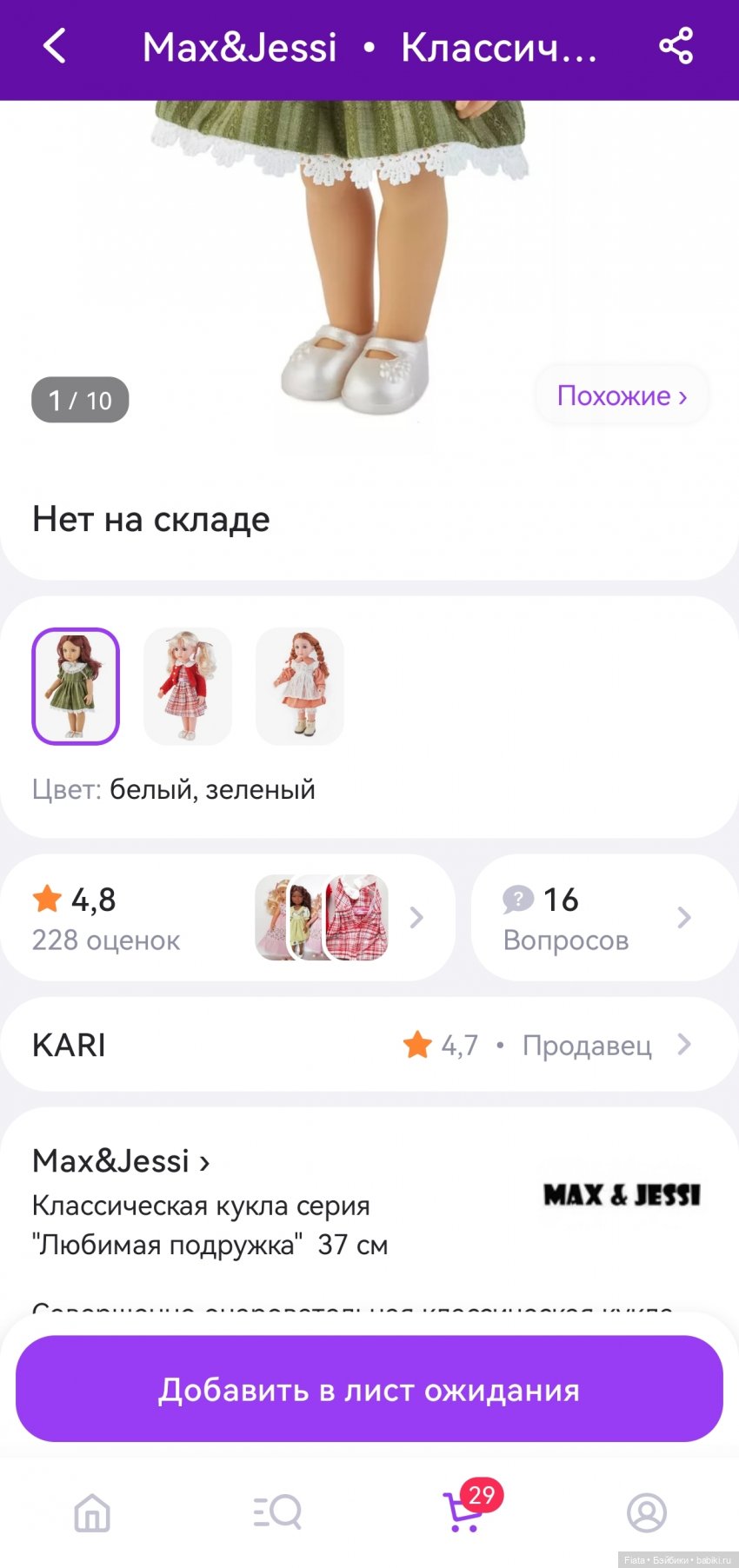The image size is (739, 1568).
Task: Go back using the top arrow
Action: 55,47
